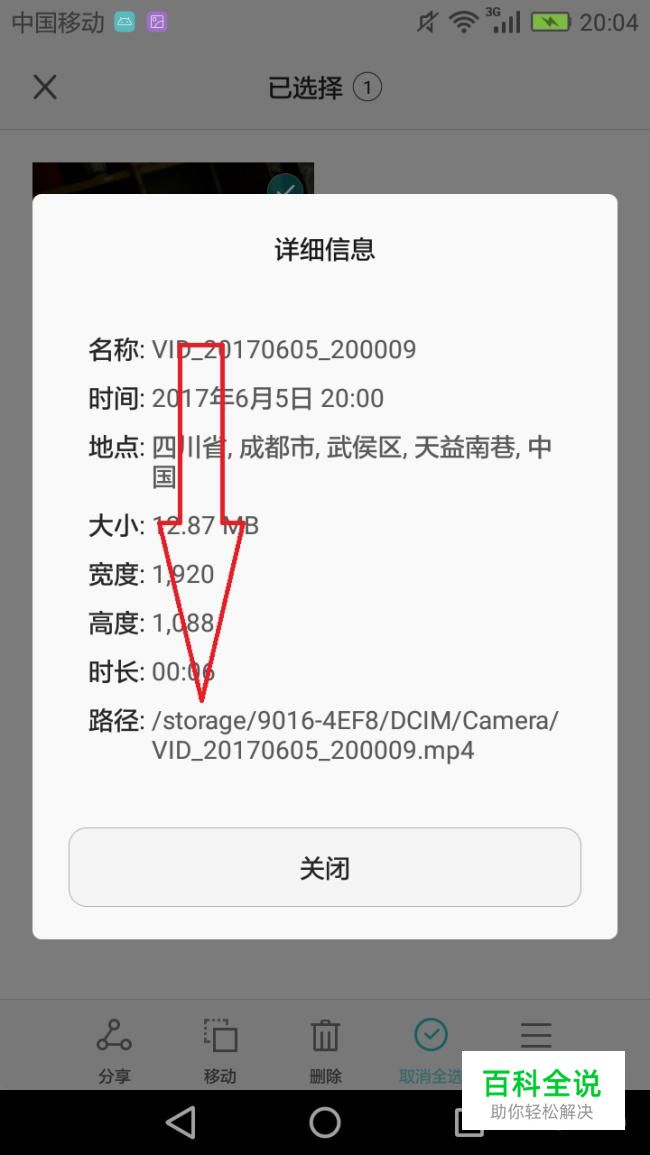Exit selection mode with the X icon
650x1155 pixels.
point(45,87)
